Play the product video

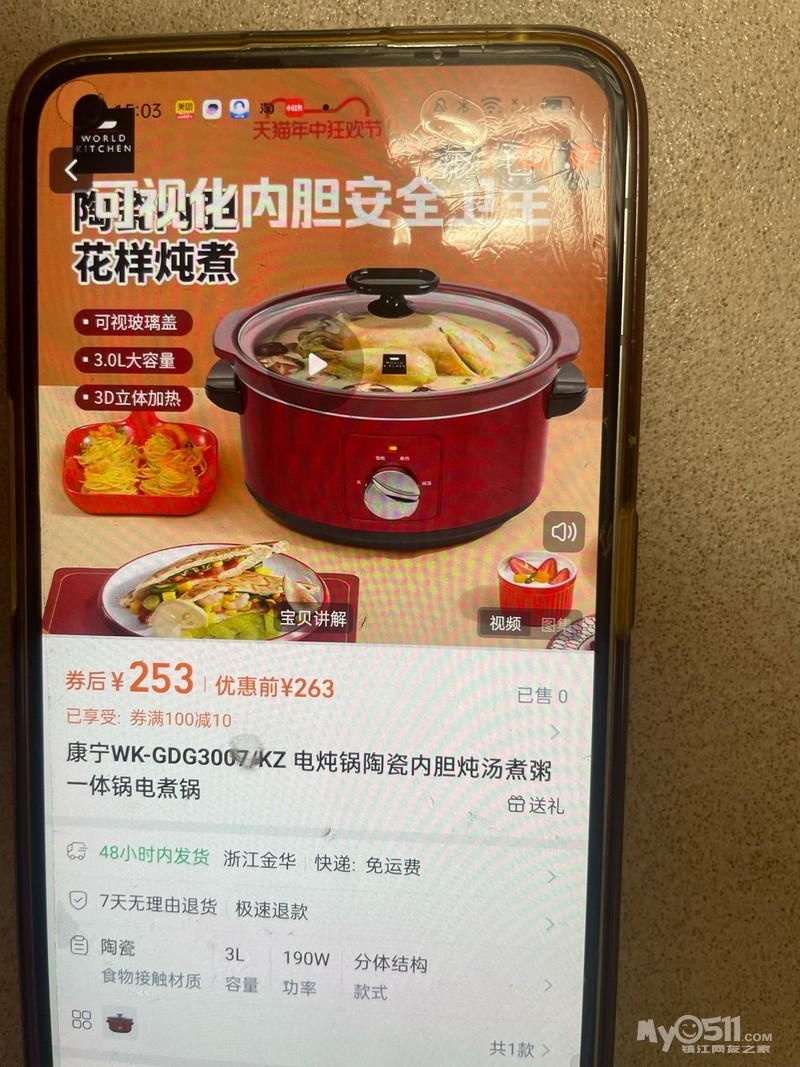316,365
